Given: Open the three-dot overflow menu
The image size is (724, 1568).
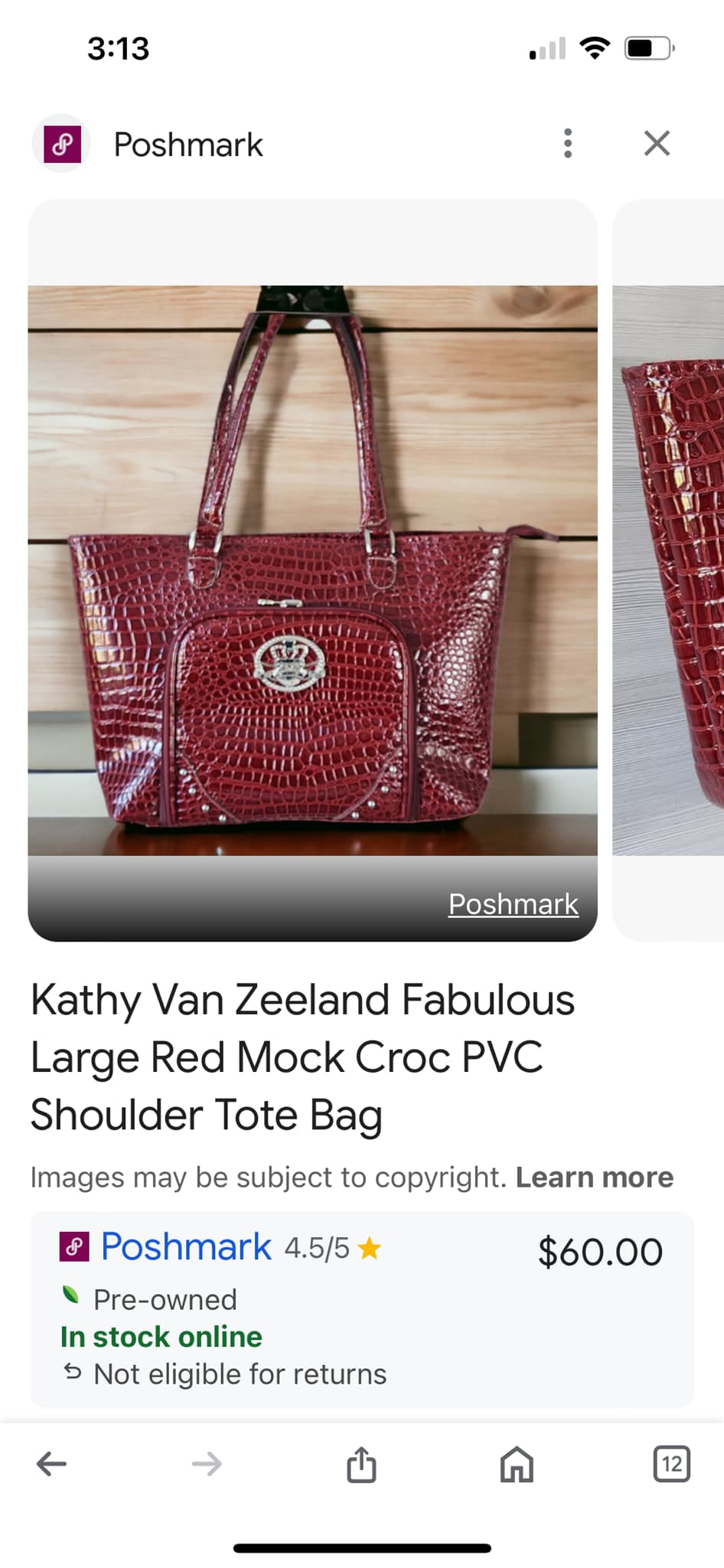Looking at the screenshot, I should [x=567, y=143].
